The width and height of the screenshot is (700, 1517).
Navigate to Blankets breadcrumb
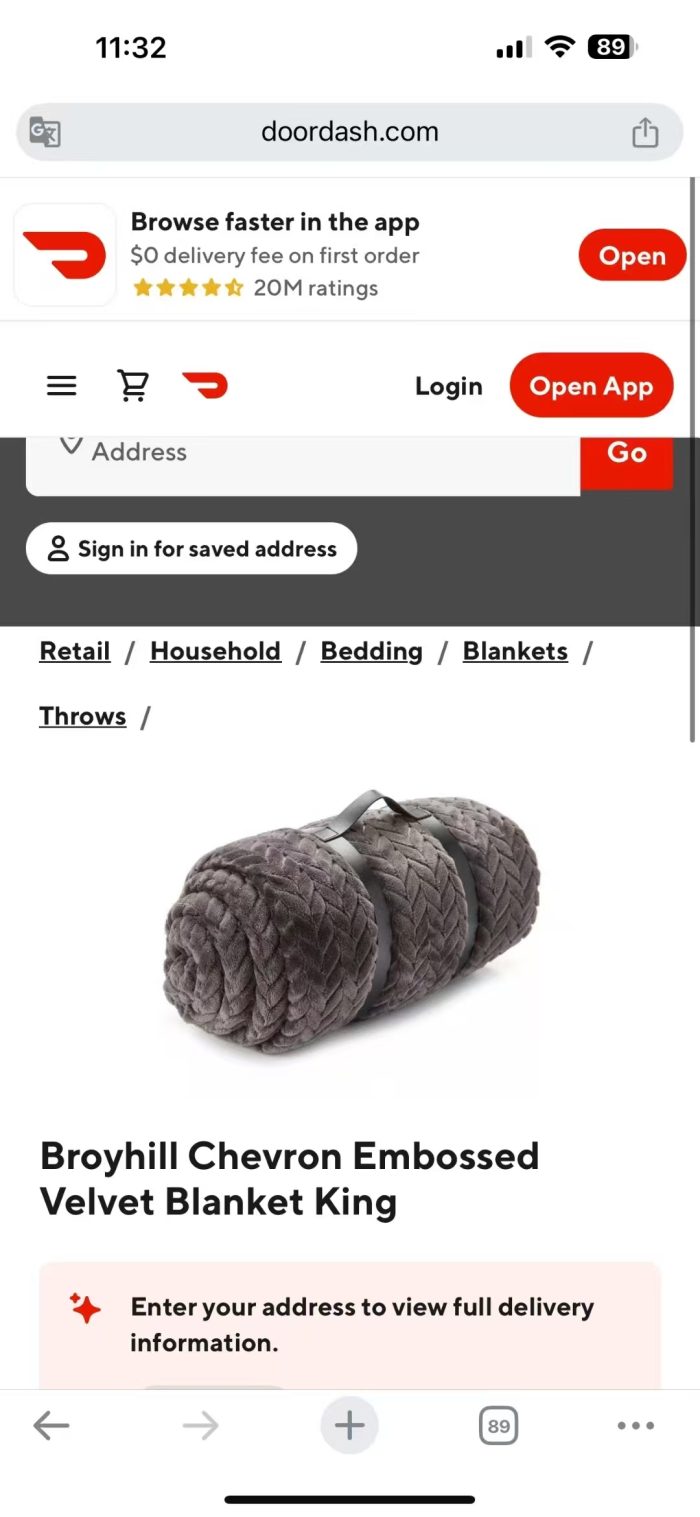coord(515,651)
